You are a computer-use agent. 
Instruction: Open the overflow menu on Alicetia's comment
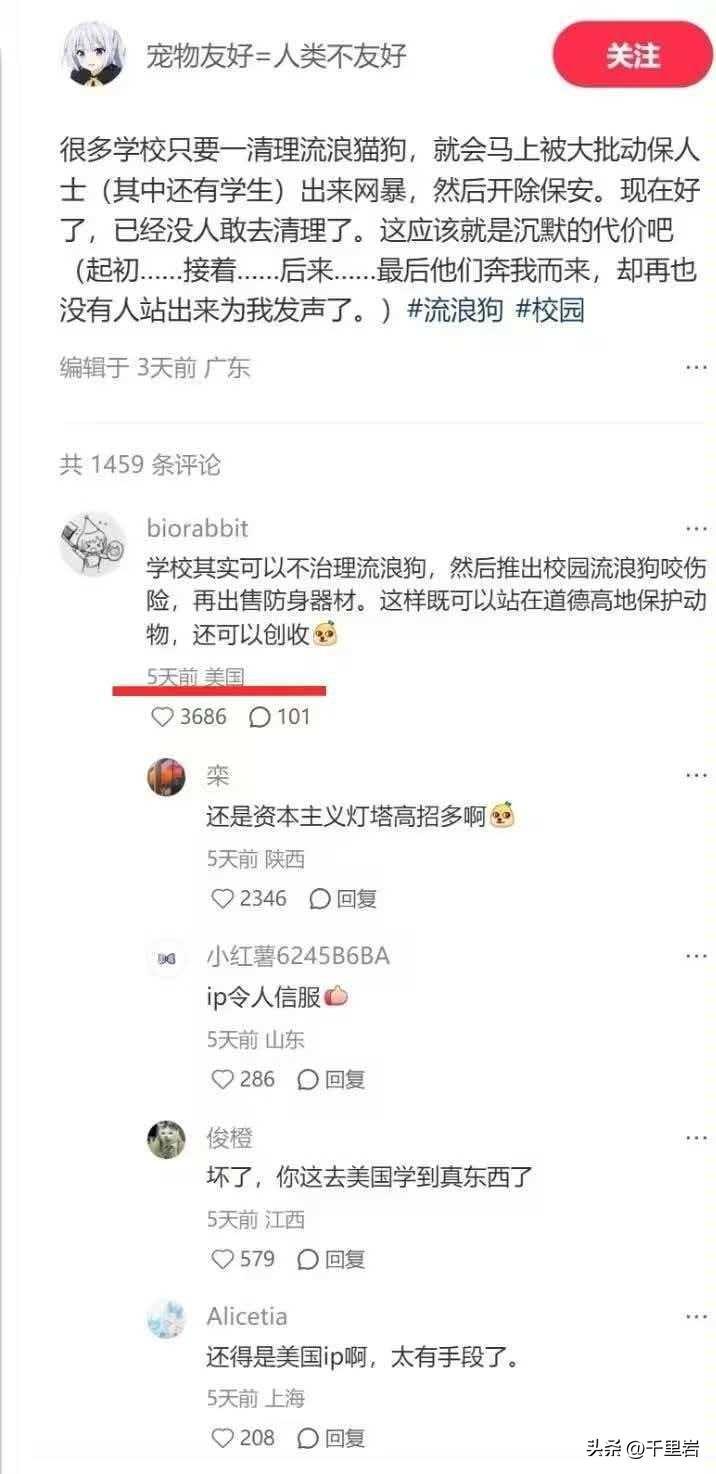tap(696, 1316)
